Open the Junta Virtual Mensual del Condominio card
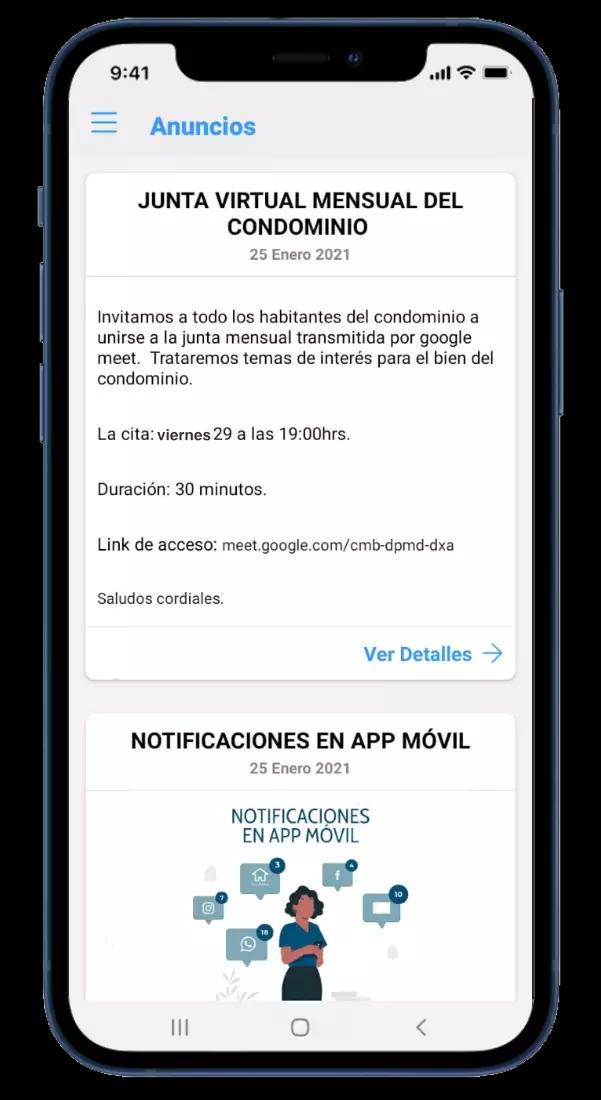This screenshot has height=1100, width=601. pyautogui.click(x=300, y=213)
